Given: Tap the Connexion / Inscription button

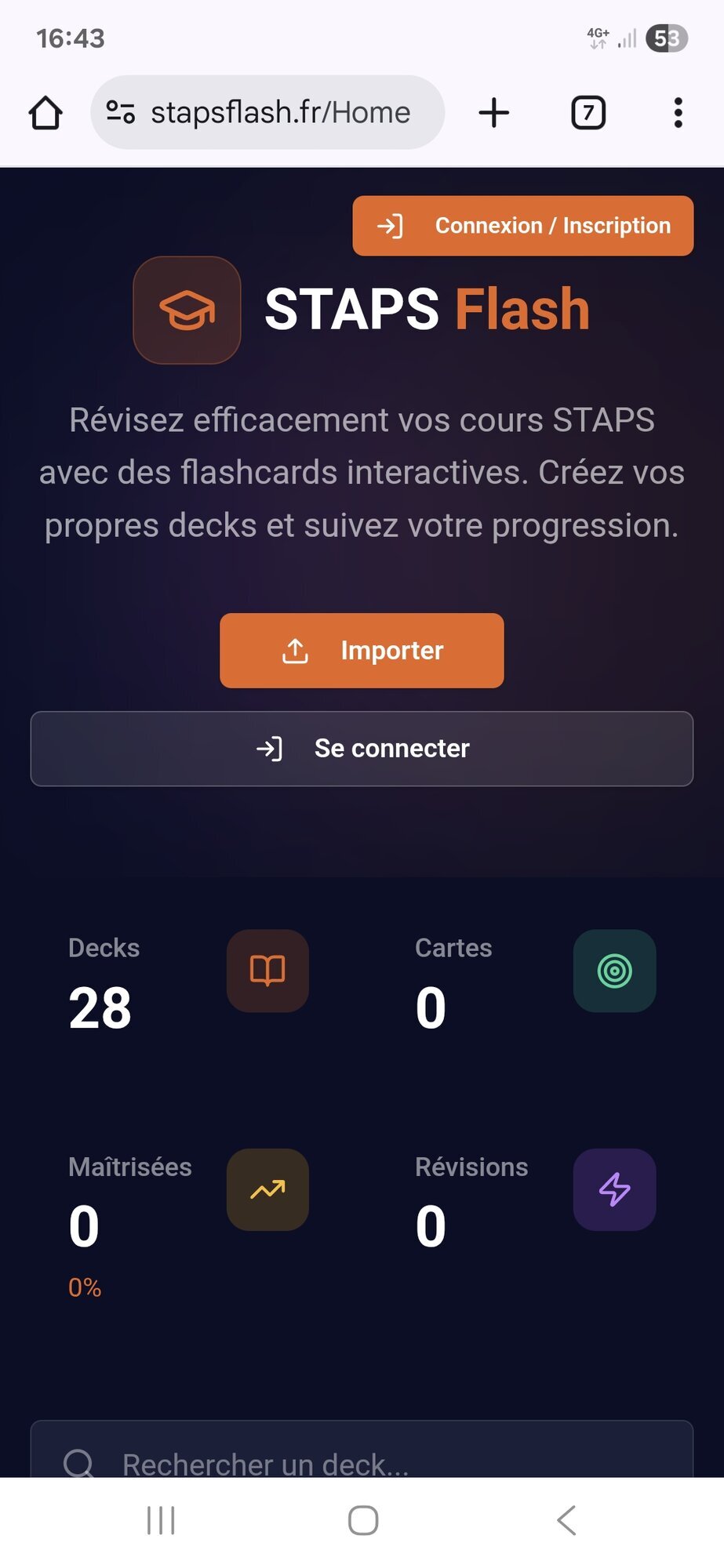Looking at the screenshot, I should point(522,226).
